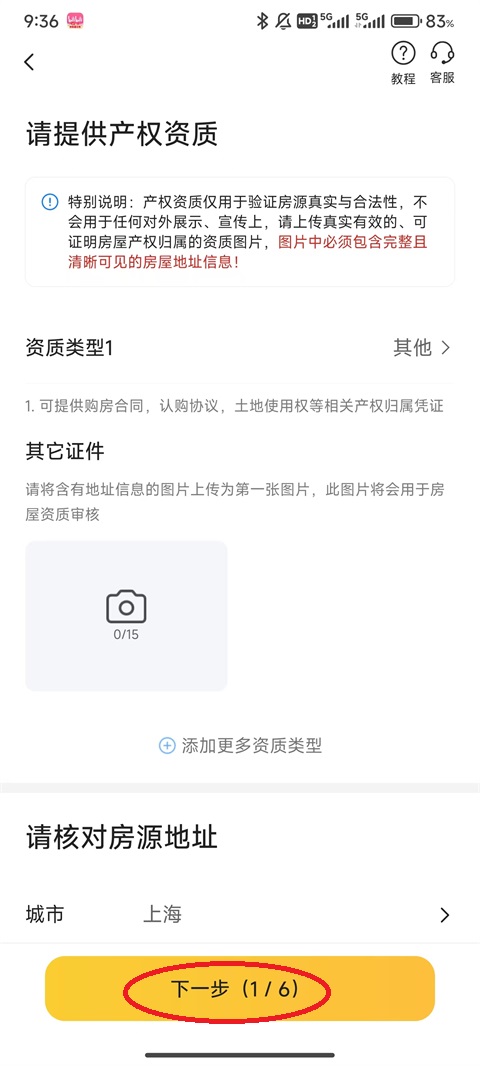480x1066 pixels.
Task: Contact 客服 customer service
Action: [442, 63]
